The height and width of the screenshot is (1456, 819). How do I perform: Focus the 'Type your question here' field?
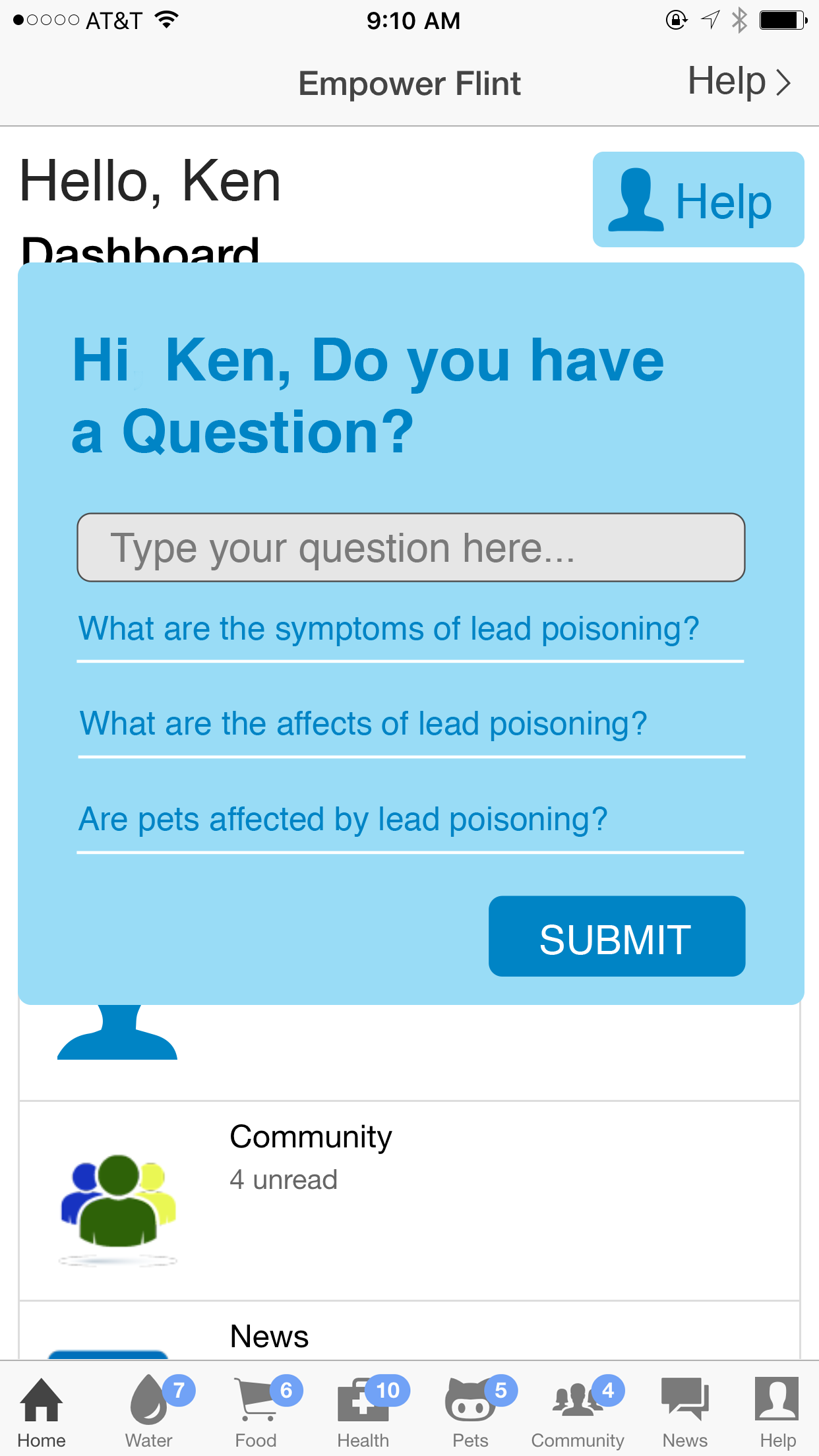point(411,547)
